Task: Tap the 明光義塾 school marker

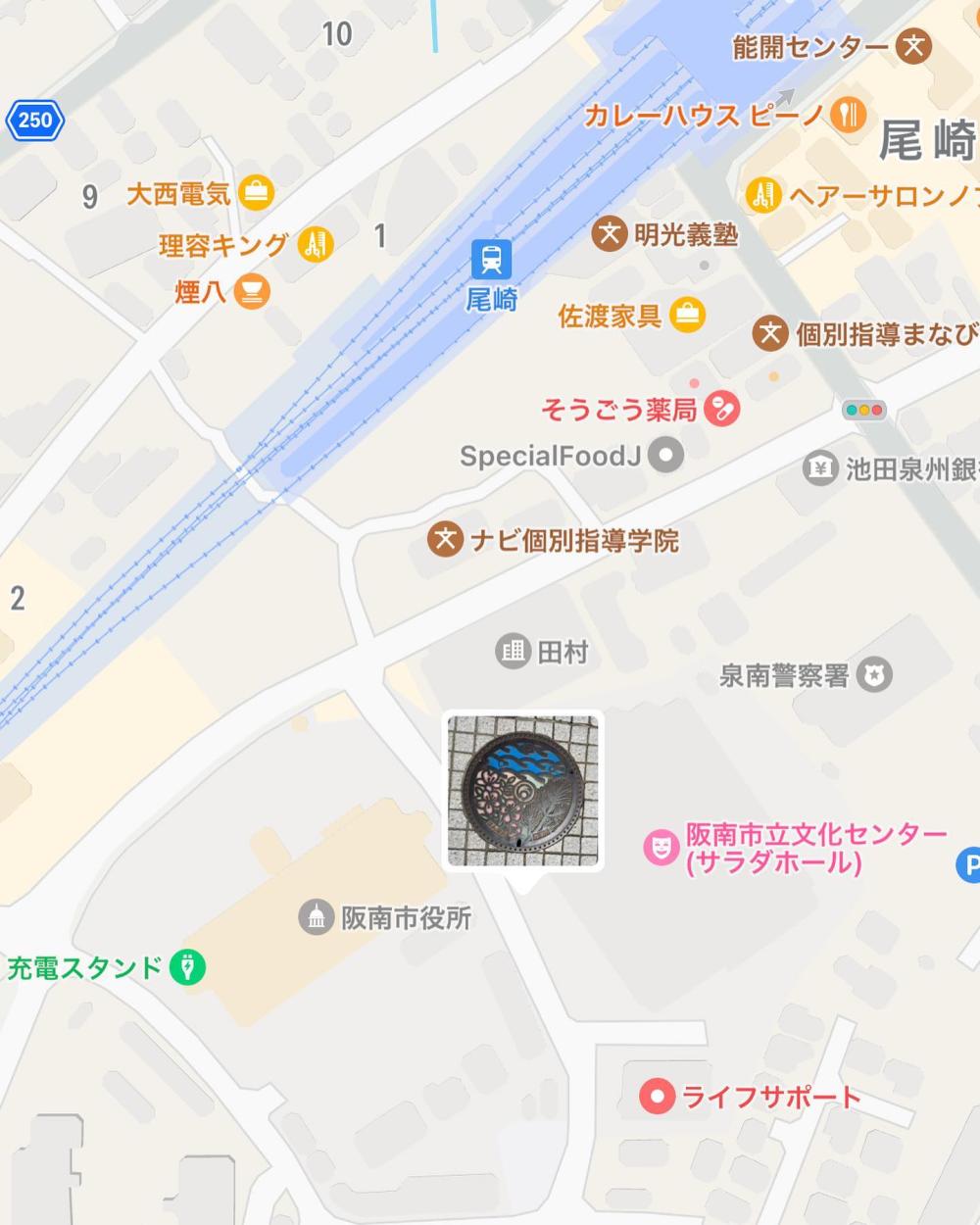Action: coord(610,234)
